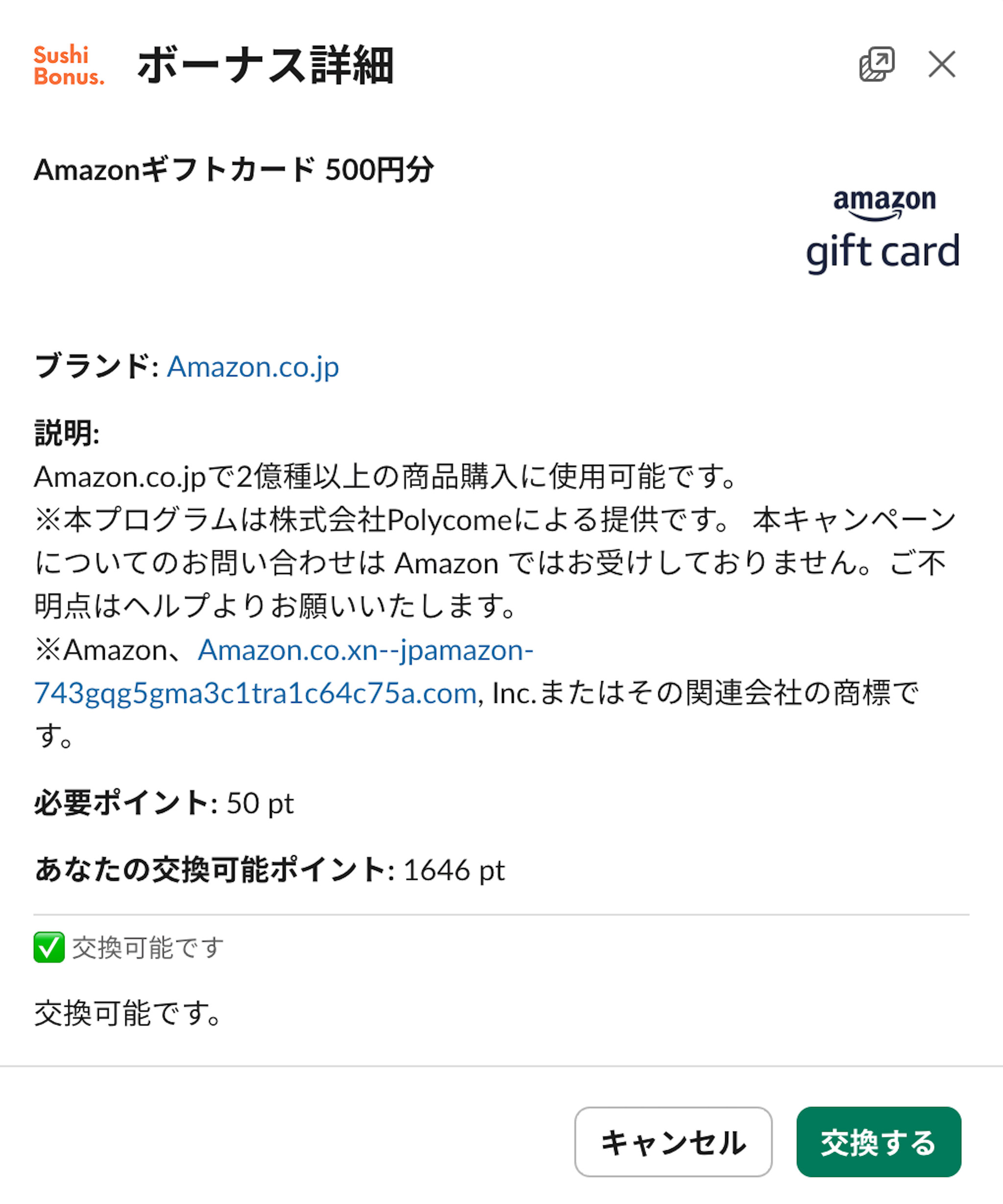Open the Amazon.co.jp brand link
Viewport: 1003px width, 1204px height.
click(253, 367)
